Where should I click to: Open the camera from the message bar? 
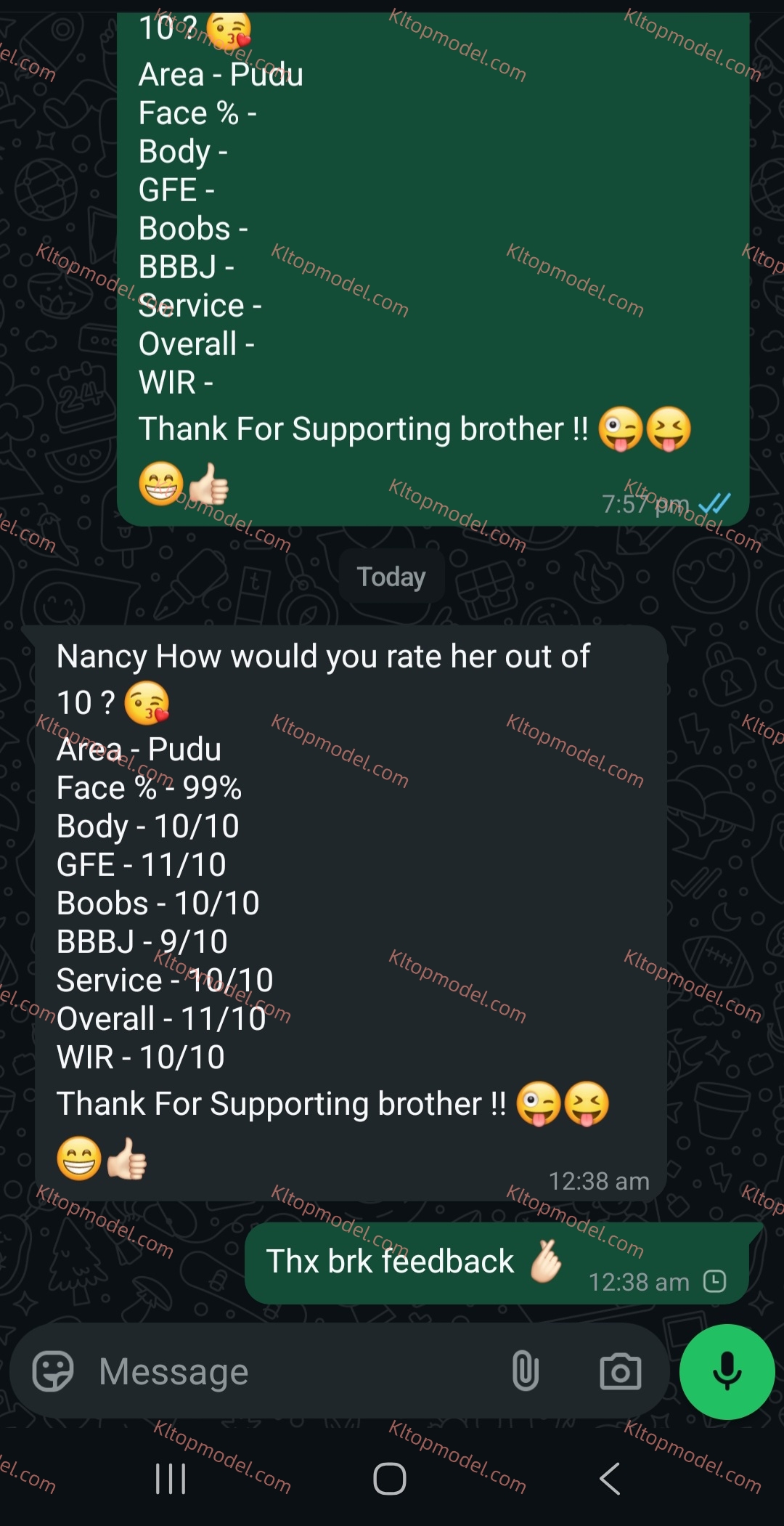coord(621,1371)
